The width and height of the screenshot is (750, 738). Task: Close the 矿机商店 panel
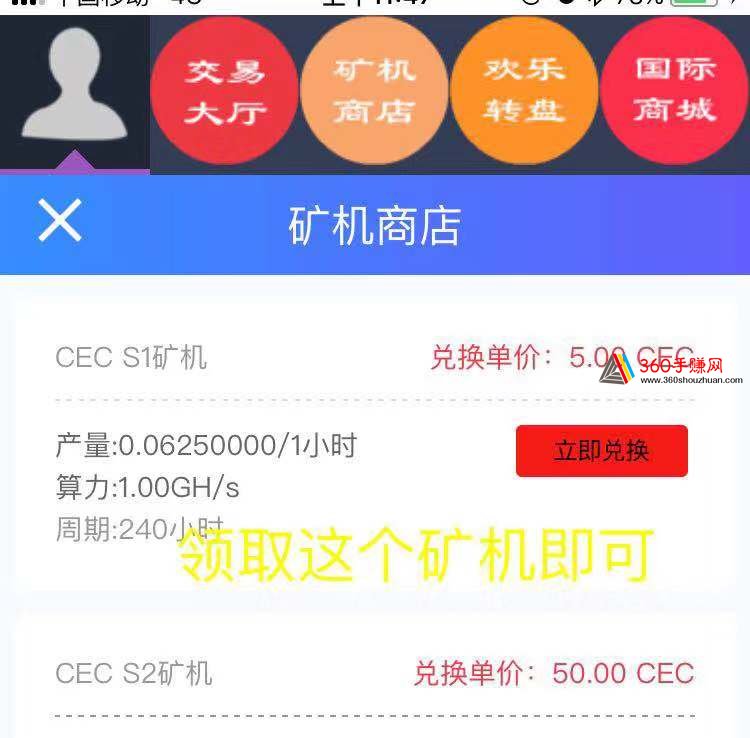click(60, 220)
